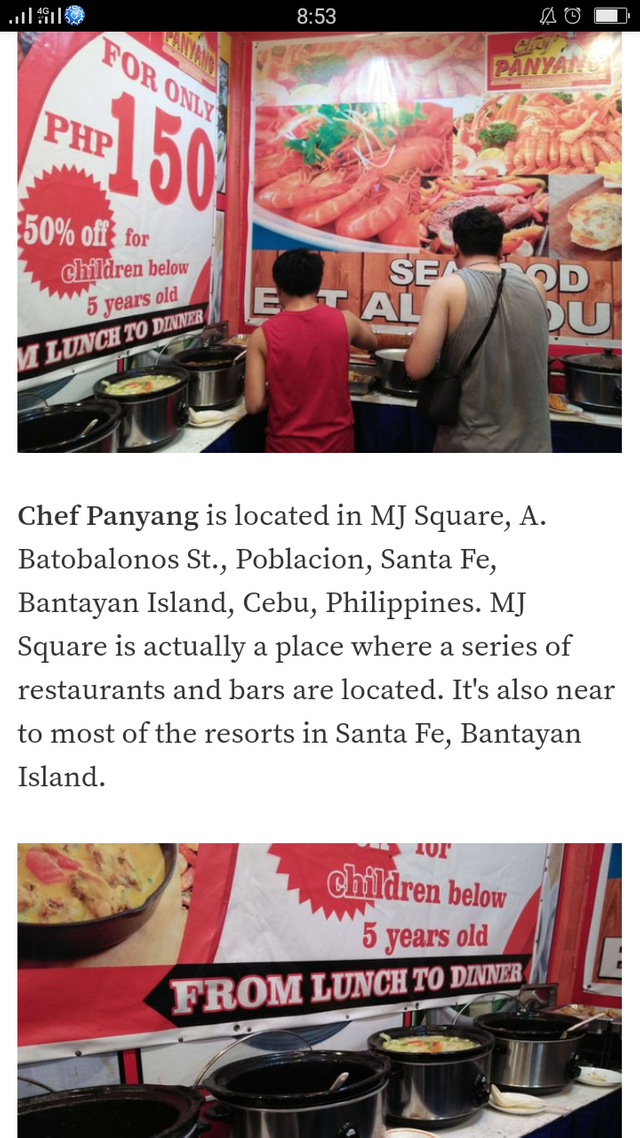Open the buffet photo with two diners
Viewport: 640px width, 1138px height.
click(319, 242)
